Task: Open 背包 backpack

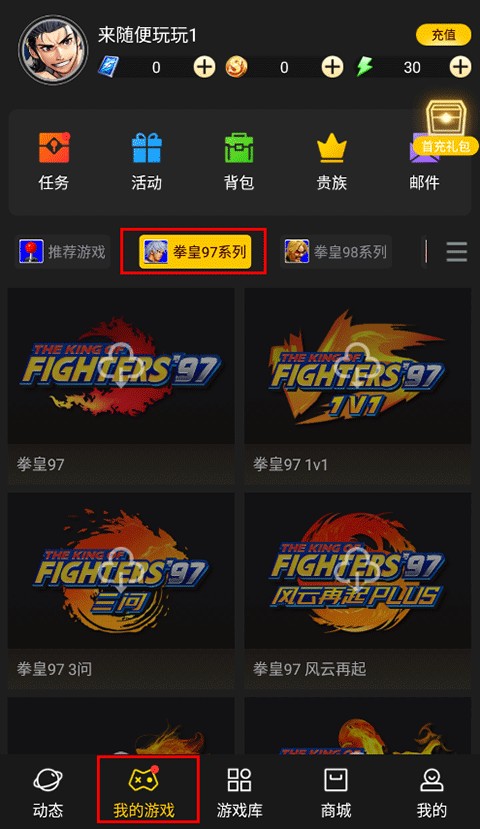Action: click(239, 162)
